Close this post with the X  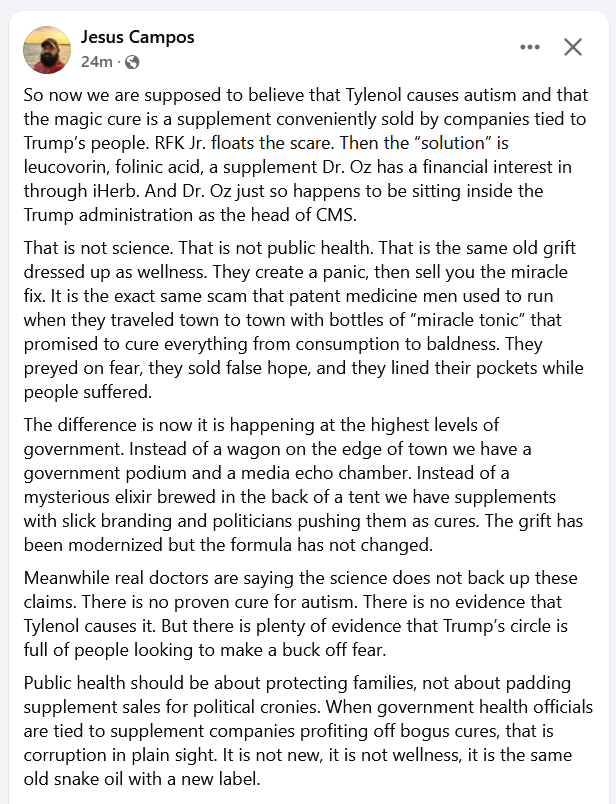click(x=573, y=47)
